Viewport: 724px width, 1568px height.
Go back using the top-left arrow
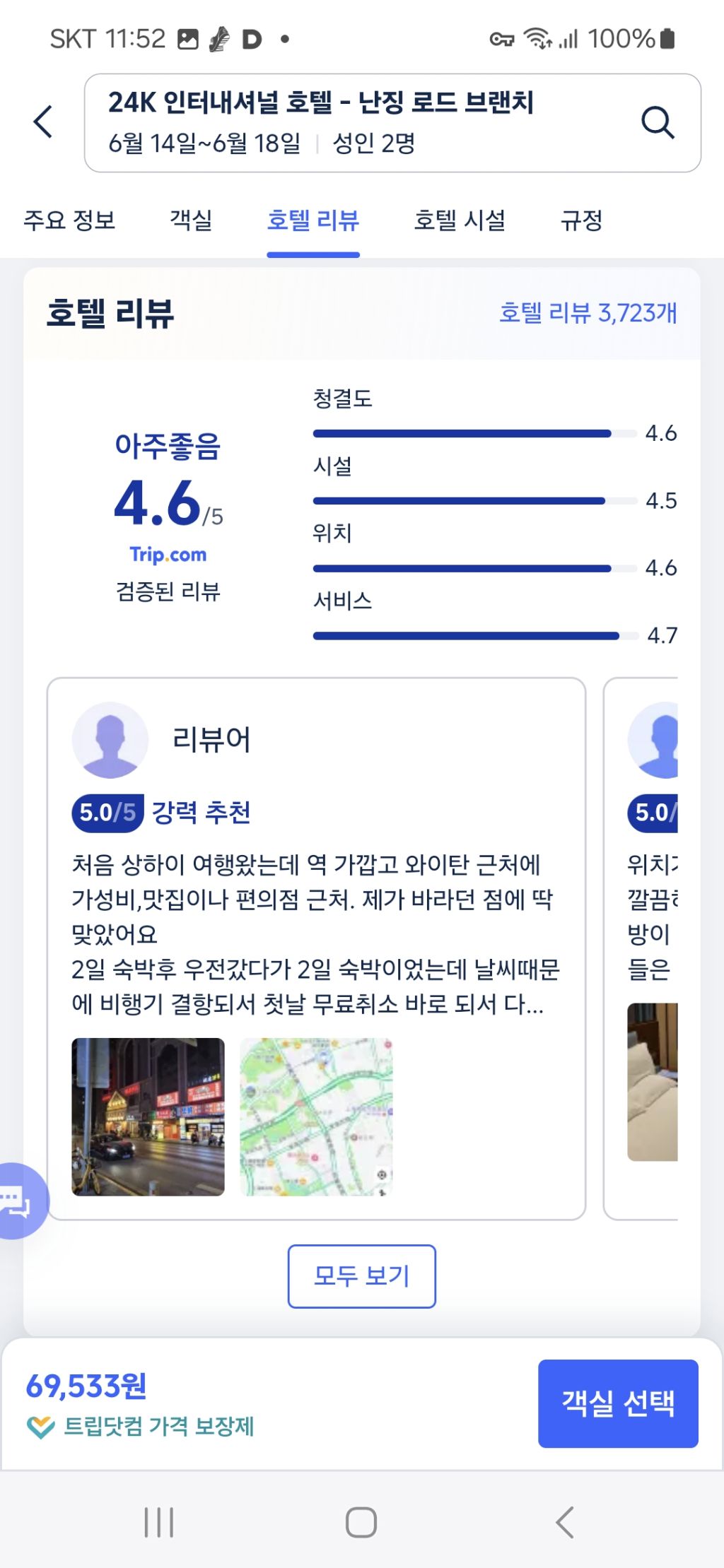point(43,122)
